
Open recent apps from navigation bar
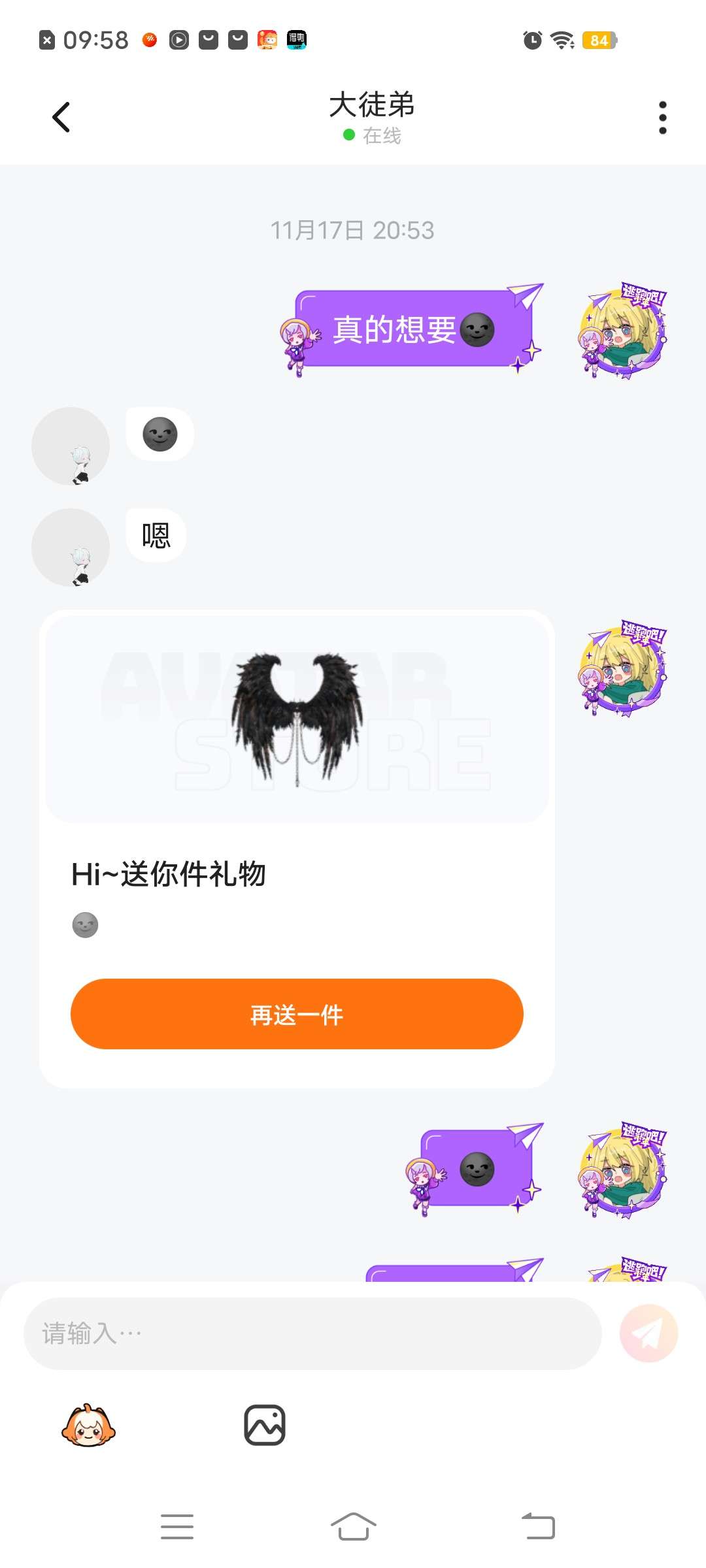(x=177, y=1527)
